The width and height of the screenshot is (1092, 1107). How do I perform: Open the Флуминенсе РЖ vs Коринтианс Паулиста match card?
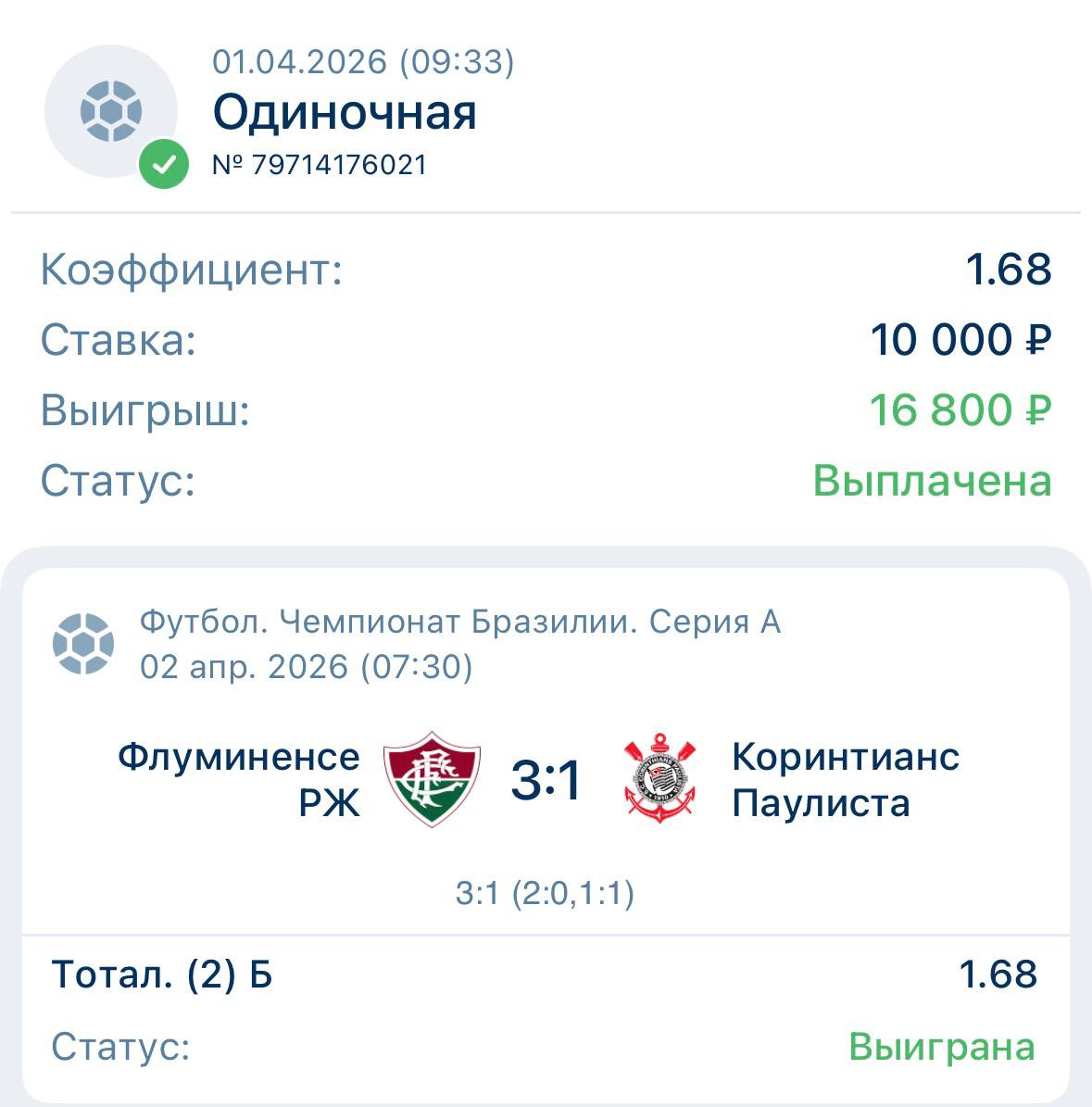coord(546,779)
